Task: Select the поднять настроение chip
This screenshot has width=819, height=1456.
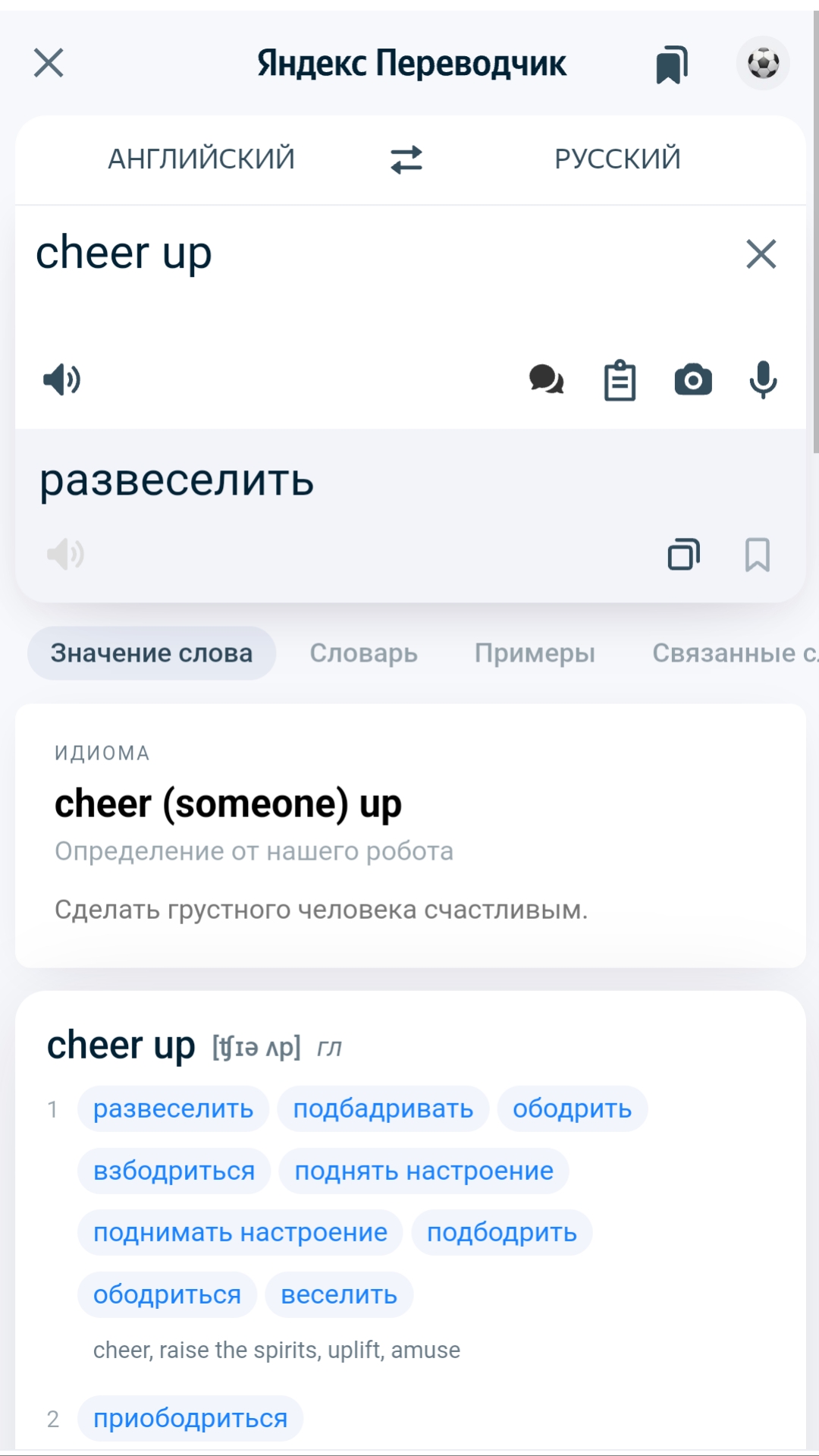Action: pyautogui.click(x=424, y=1171)
